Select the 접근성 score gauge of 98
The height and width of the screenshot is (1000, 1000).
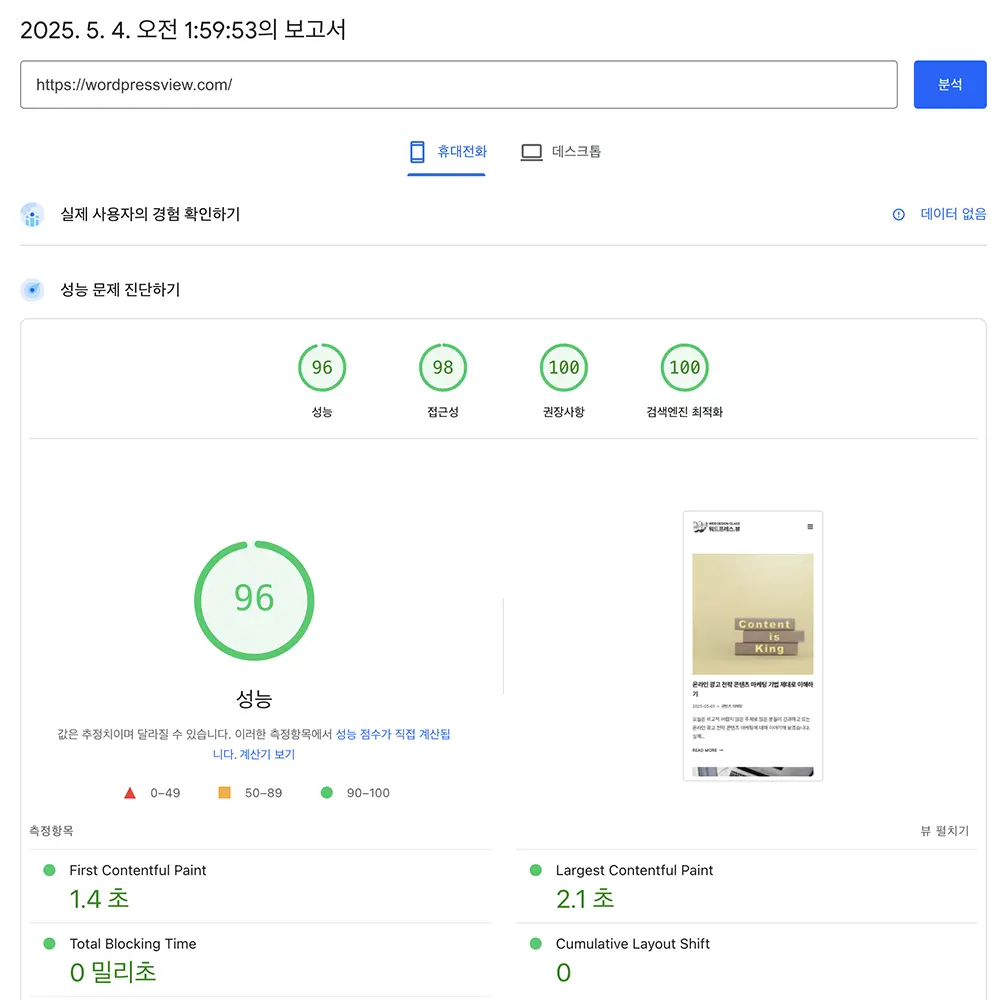tap(443, 368)
